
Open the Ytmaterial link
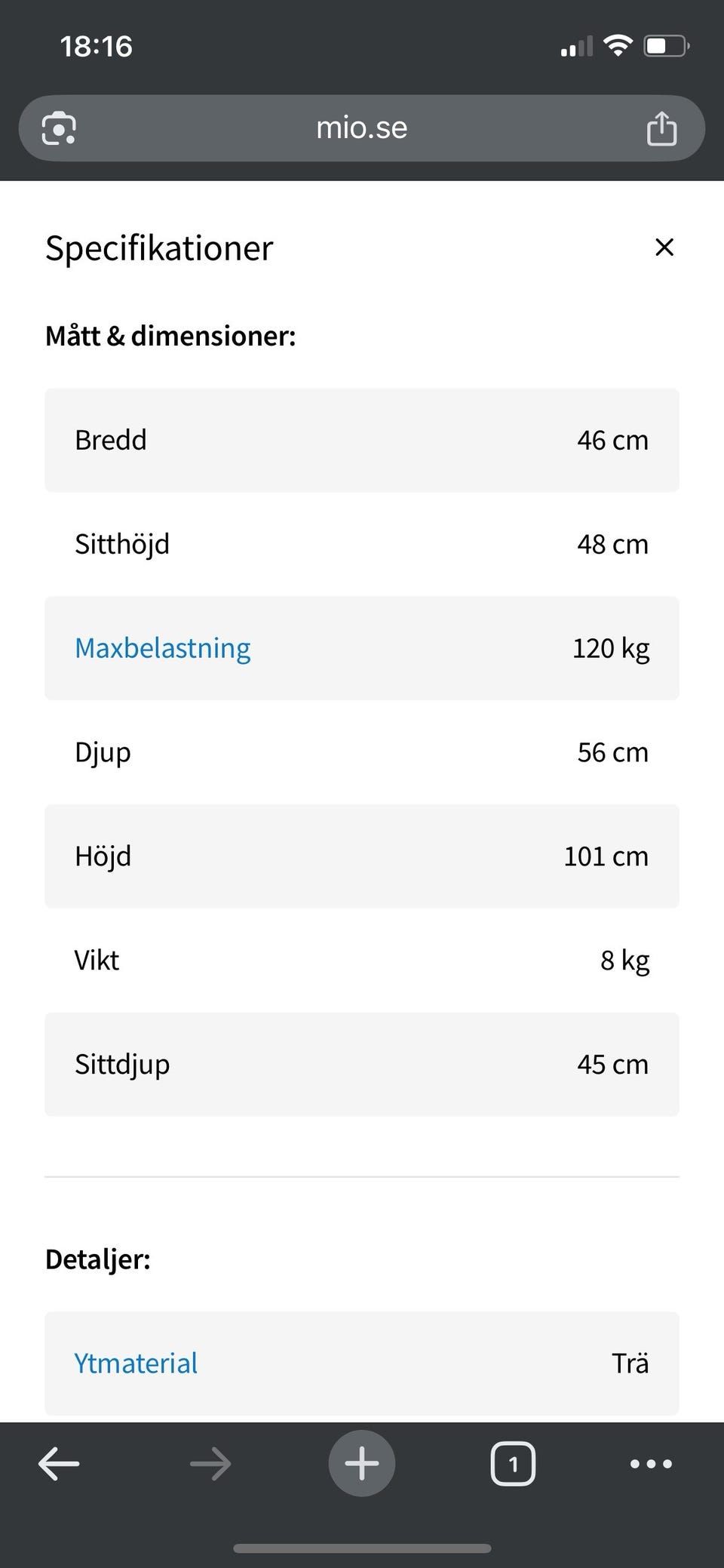click(136, 1363)
